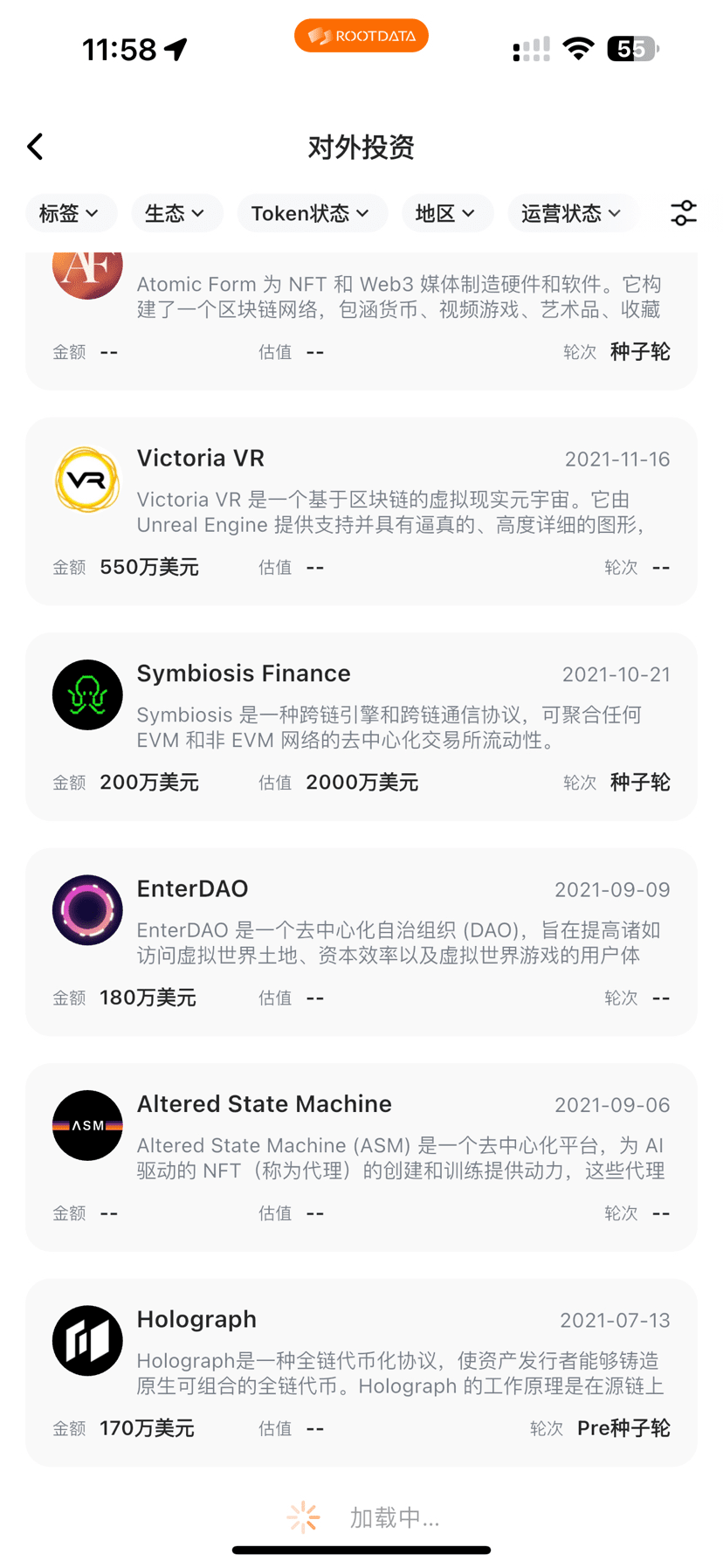Open the 运营状态 filter dropdown
The image size is (723, 1568).
572,213
